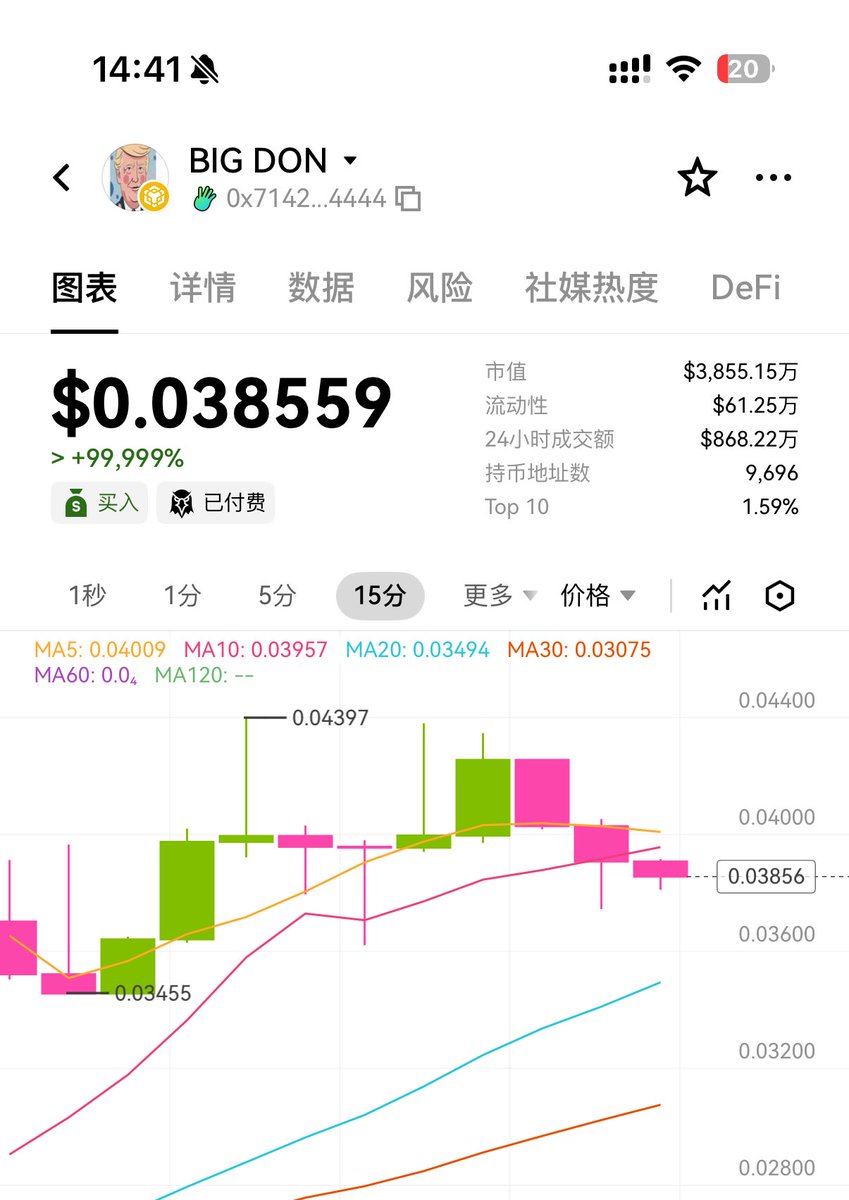Screen dimensions: 849x1200
Task: Open the chart indicators icon
Action: tap(716, 596)
